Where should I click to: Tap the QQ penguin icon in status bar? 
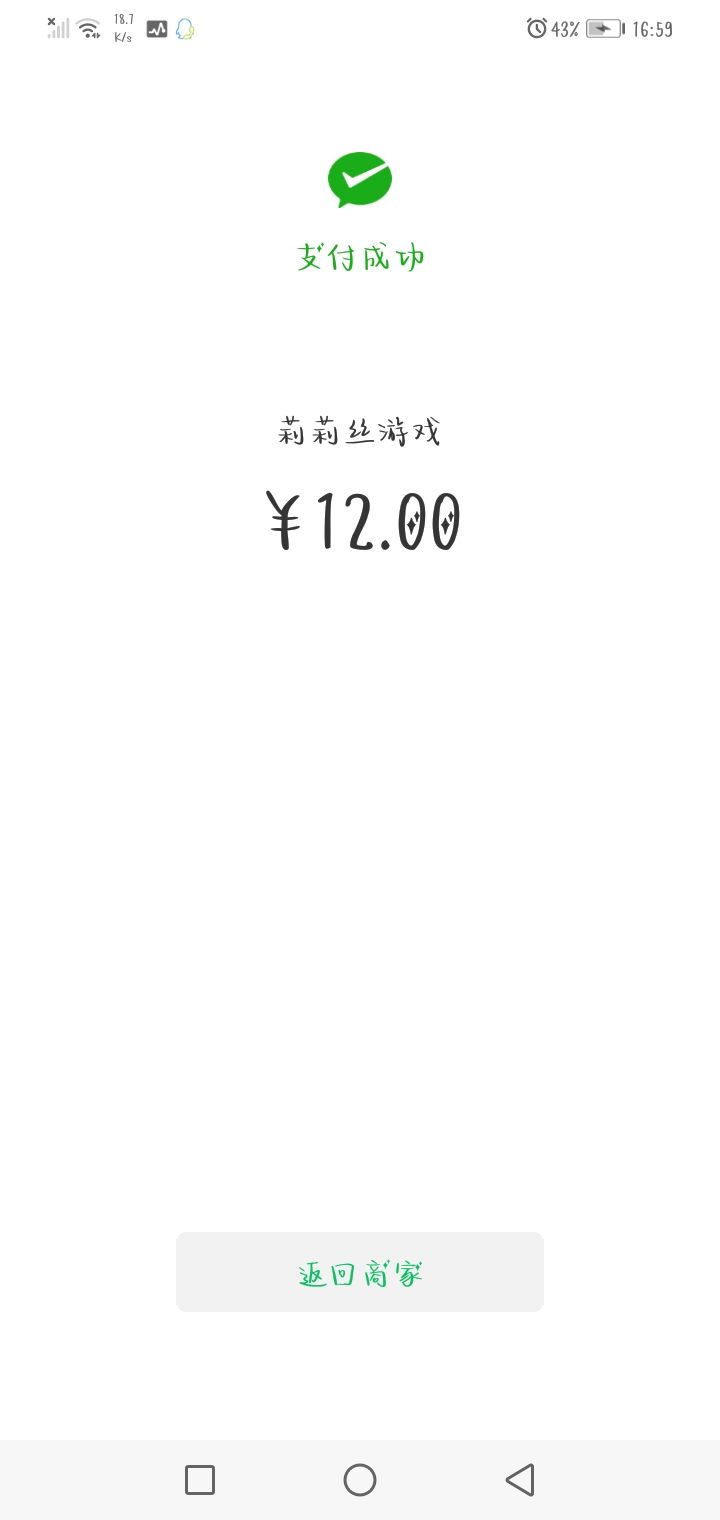185,29
